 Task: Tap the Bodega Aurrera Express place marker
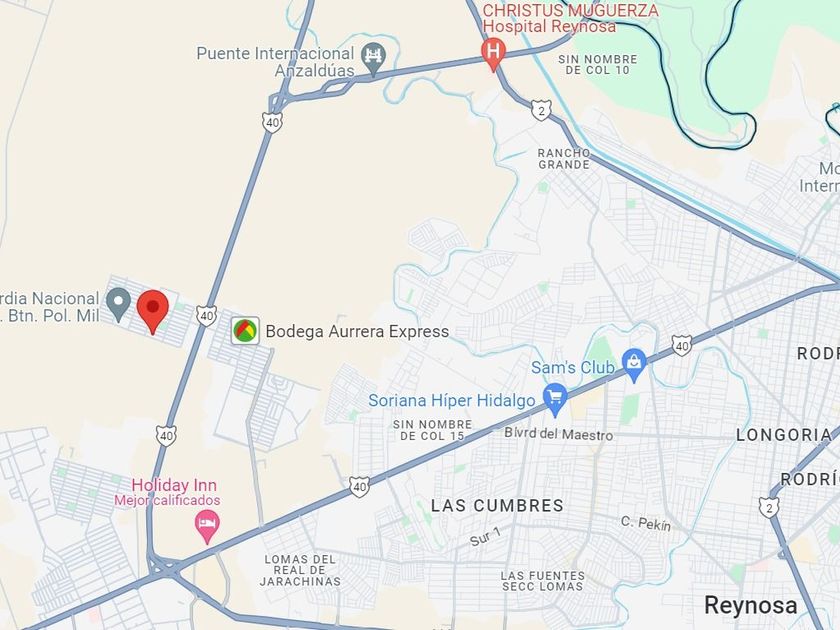[245, 331]
